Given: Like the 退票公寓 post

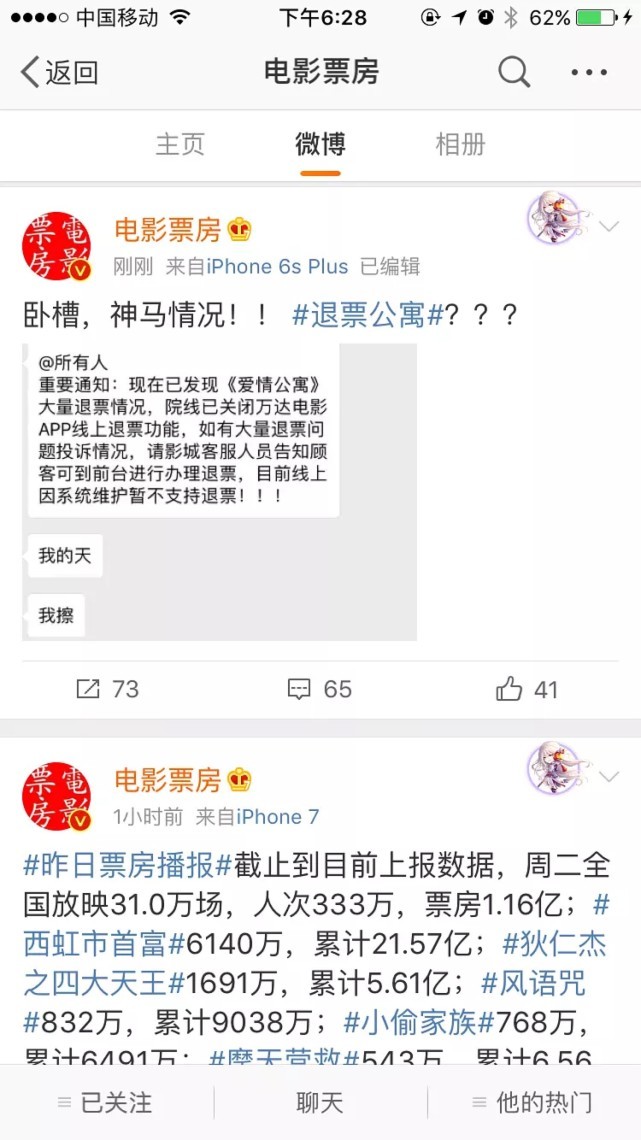Looking at the screenshot, I should point(527,689).
